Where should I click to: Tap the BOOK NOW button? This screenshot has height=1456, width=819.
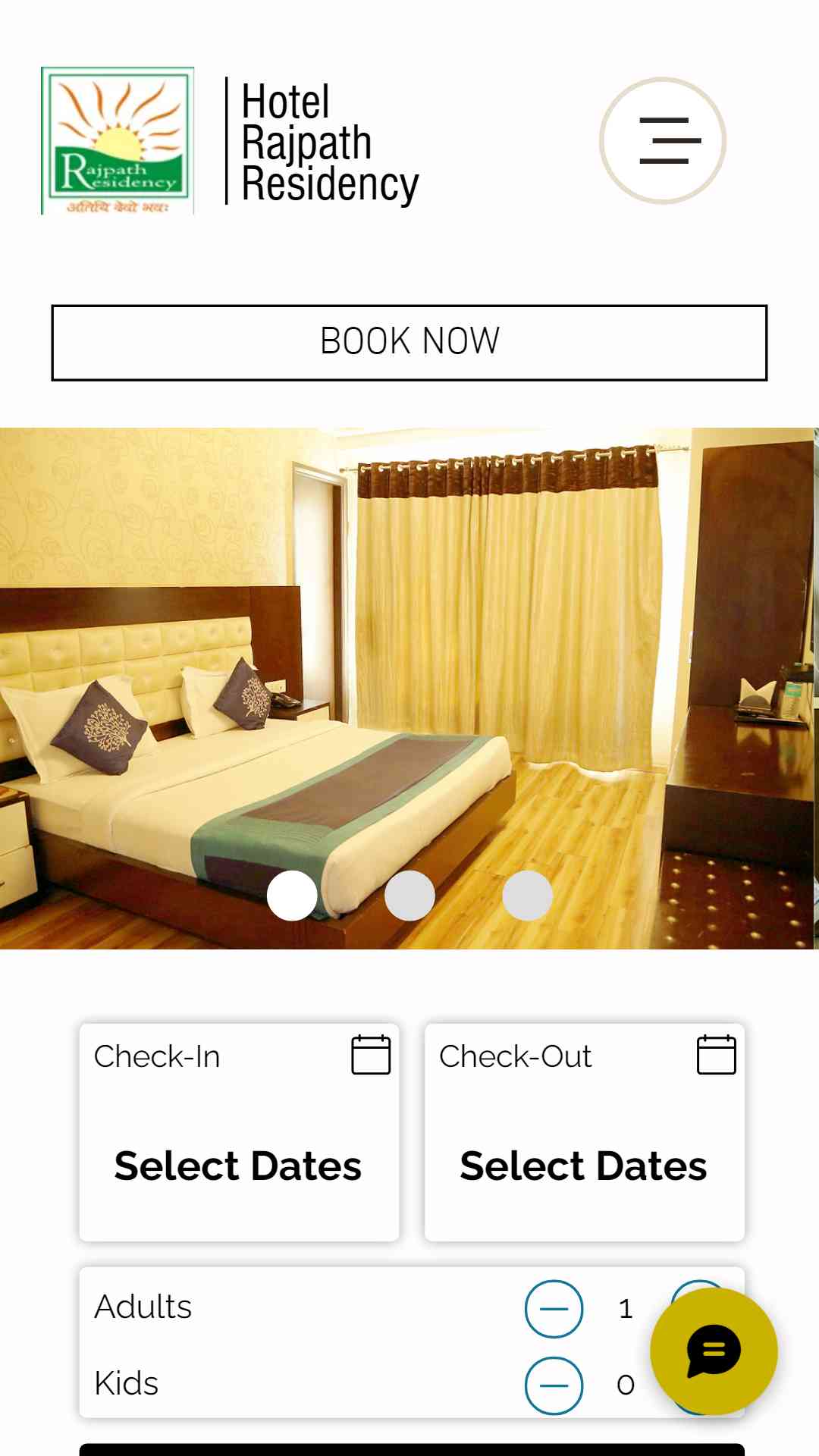(x=409, y=343)
